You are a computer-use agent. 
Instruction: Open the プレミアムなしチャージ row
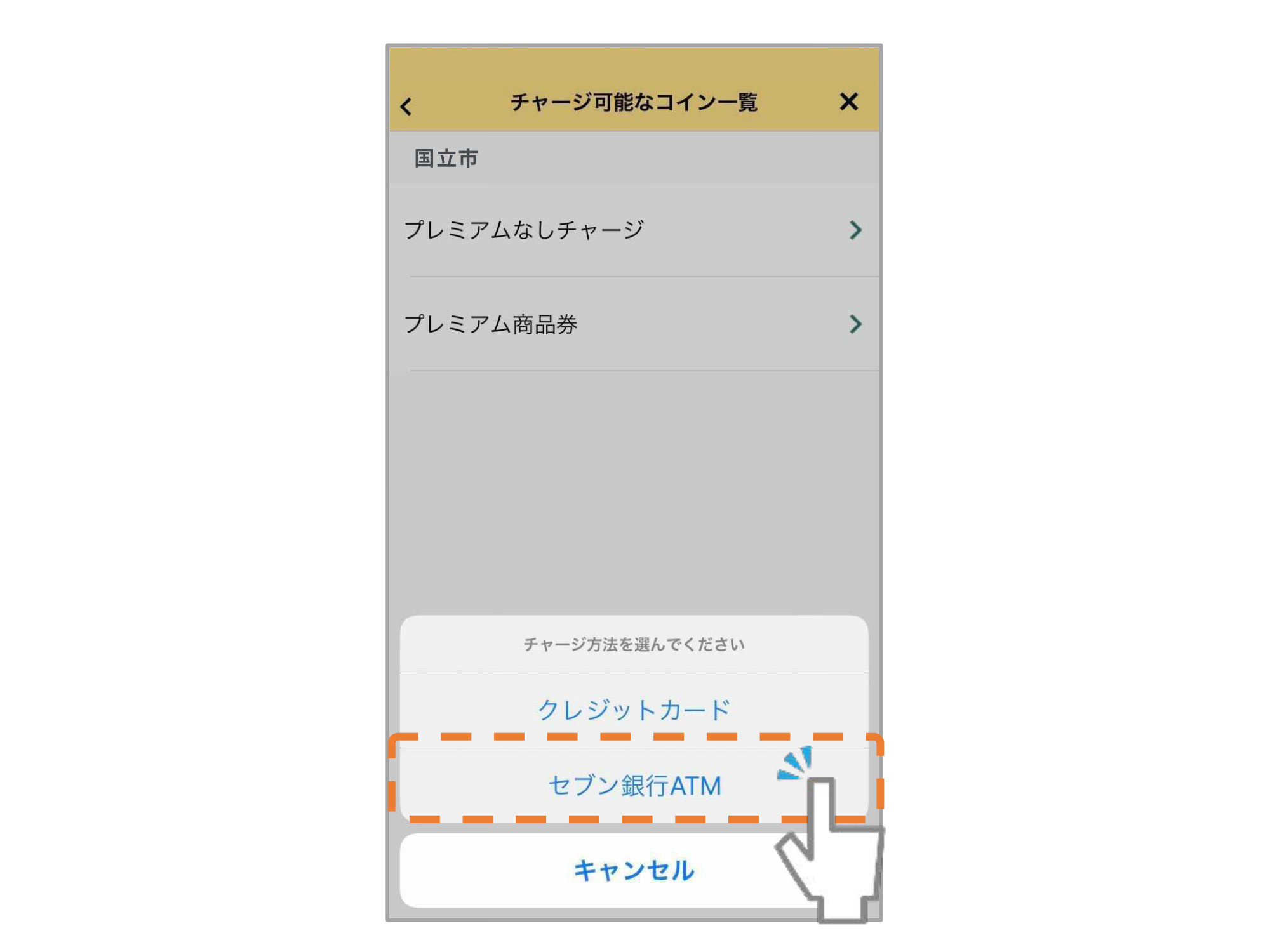pyautogui.click(x=634, y=230)
